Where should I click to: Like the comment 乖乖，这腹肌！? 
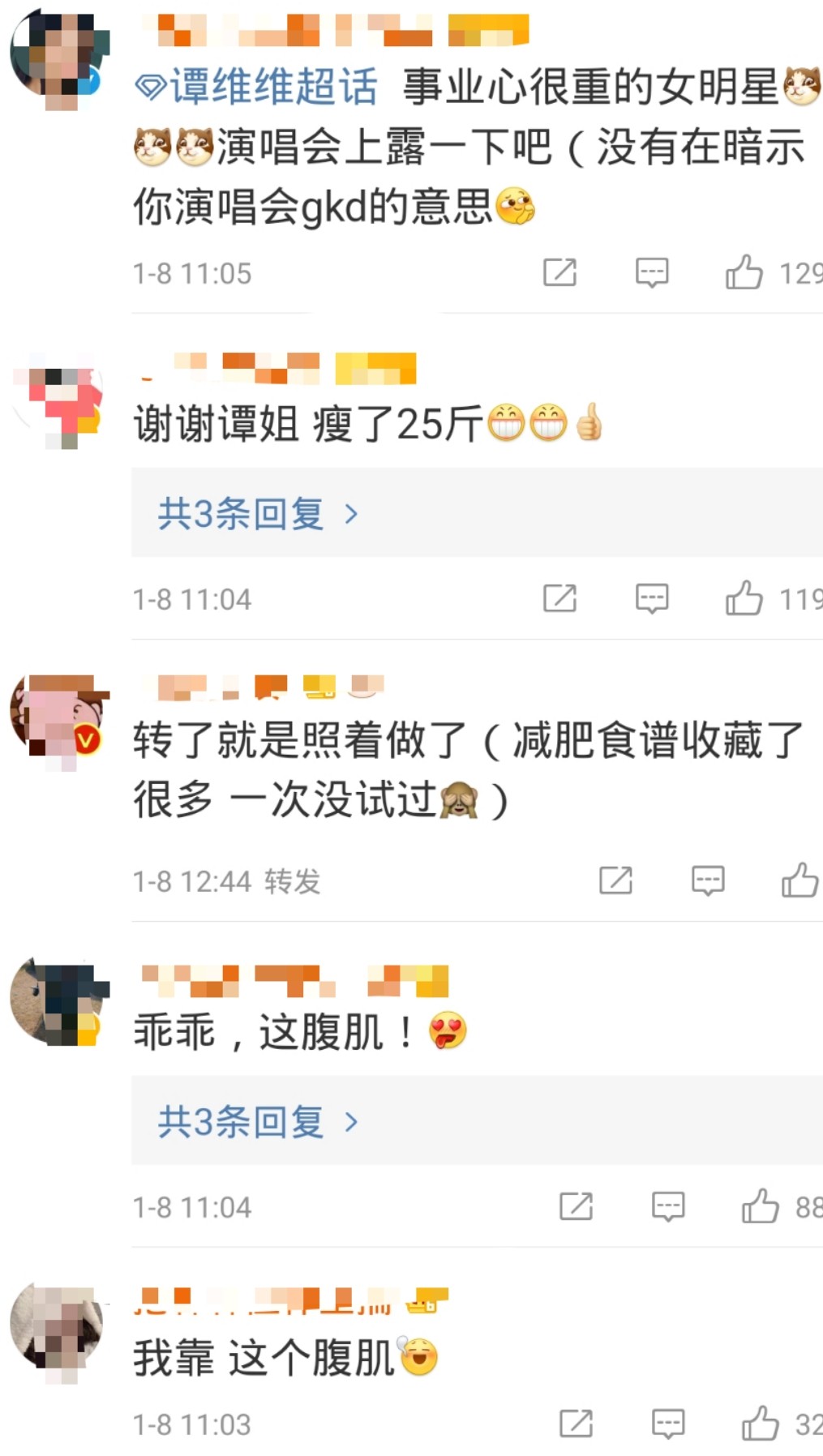pyautogui.click(x=761, y=1206)
